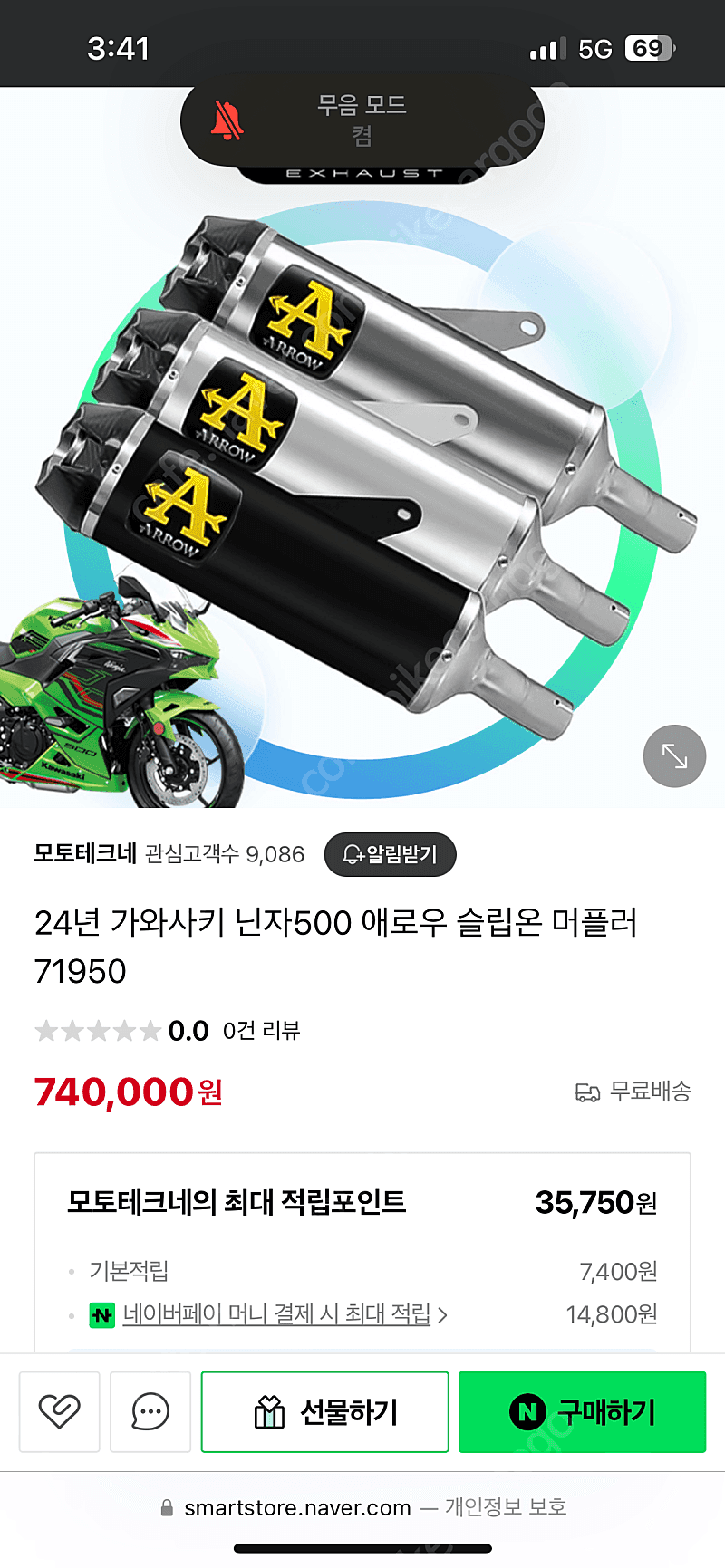The width and height of the screenshot is (725, 1568).
Task: Open the 모토테크네 store page
Action: click(85, 853)
